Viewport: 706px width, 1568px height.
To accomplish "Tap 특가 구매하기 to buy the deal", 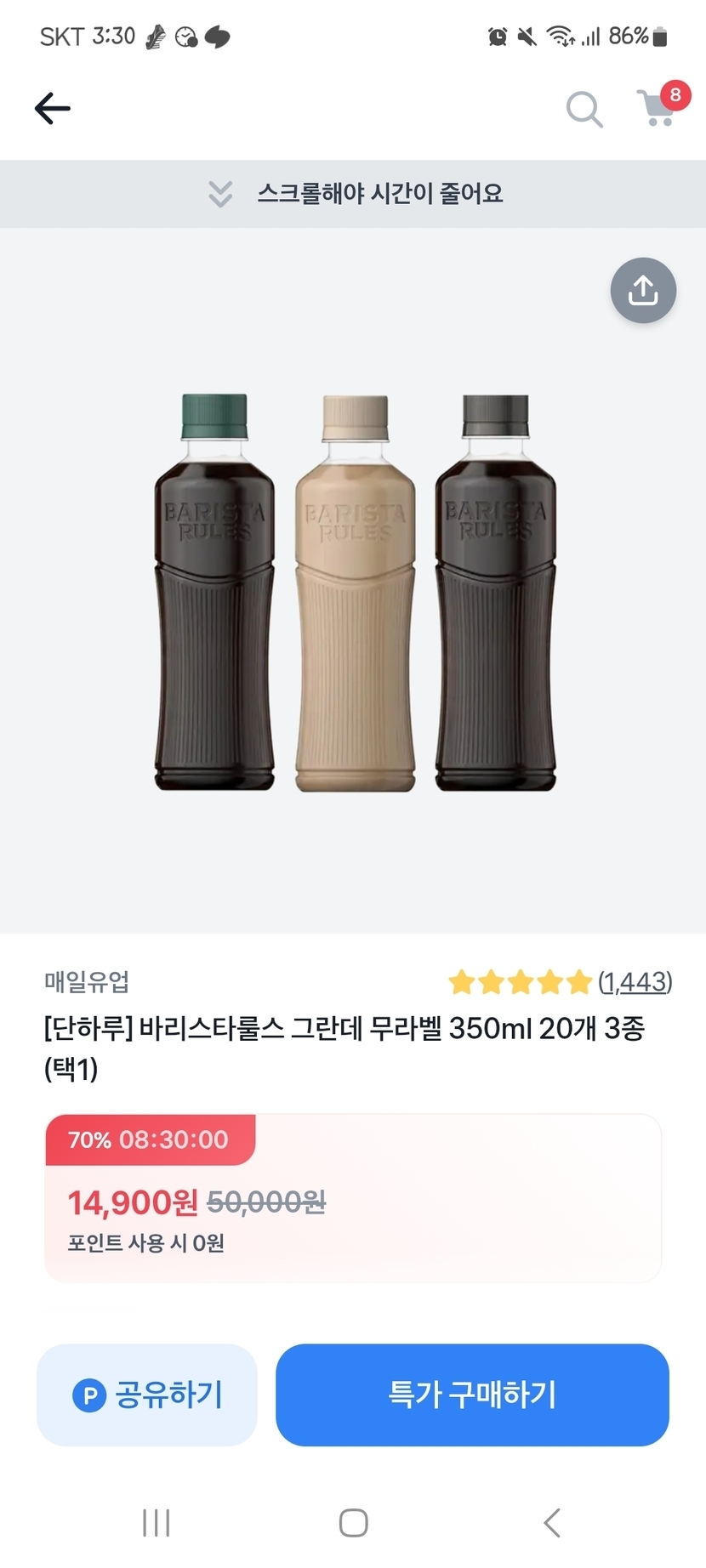I will click(472, 1395).
